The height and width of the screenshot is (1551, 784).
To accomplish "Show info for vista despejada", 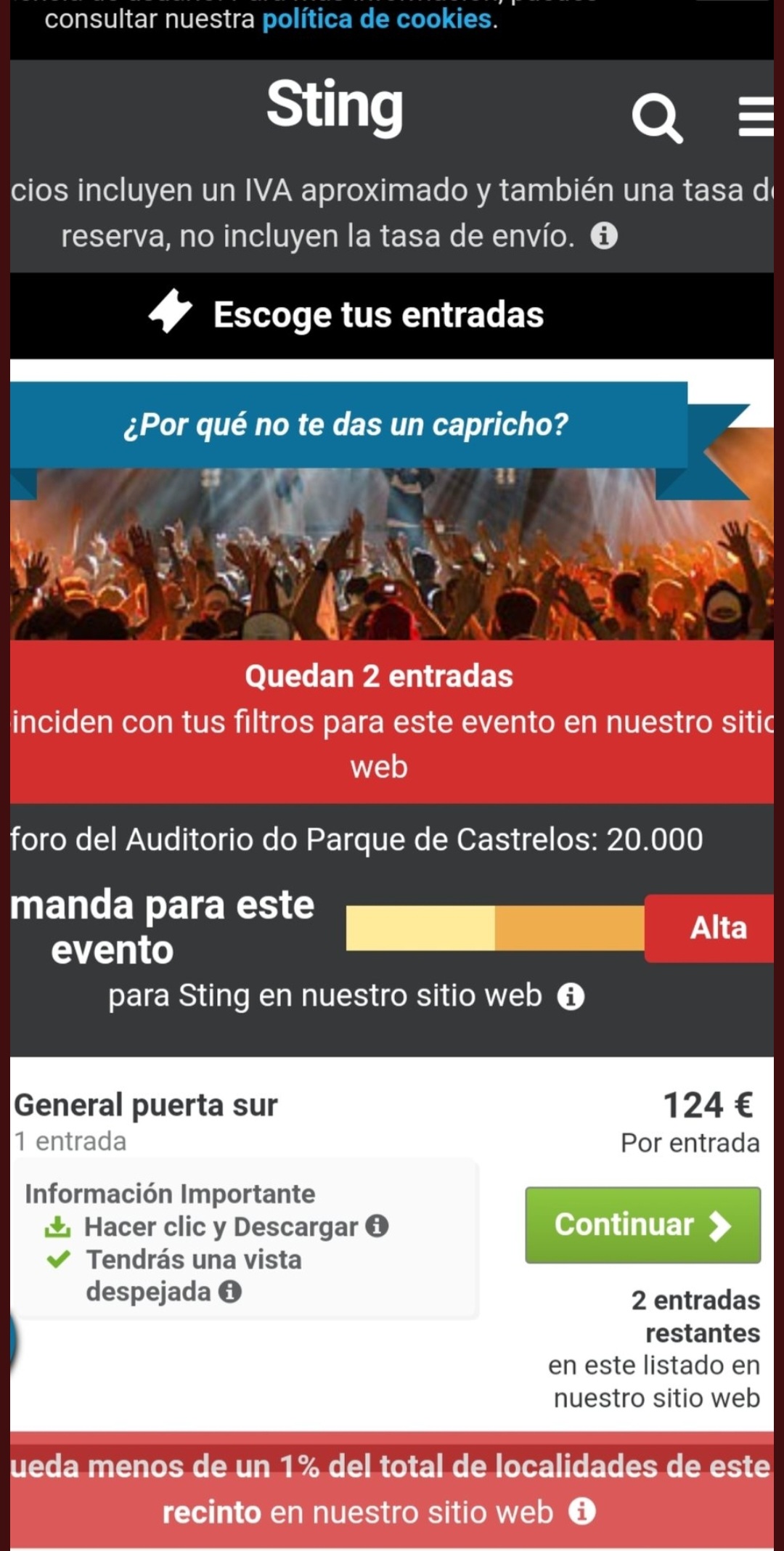I will [x=230, y=1291].
